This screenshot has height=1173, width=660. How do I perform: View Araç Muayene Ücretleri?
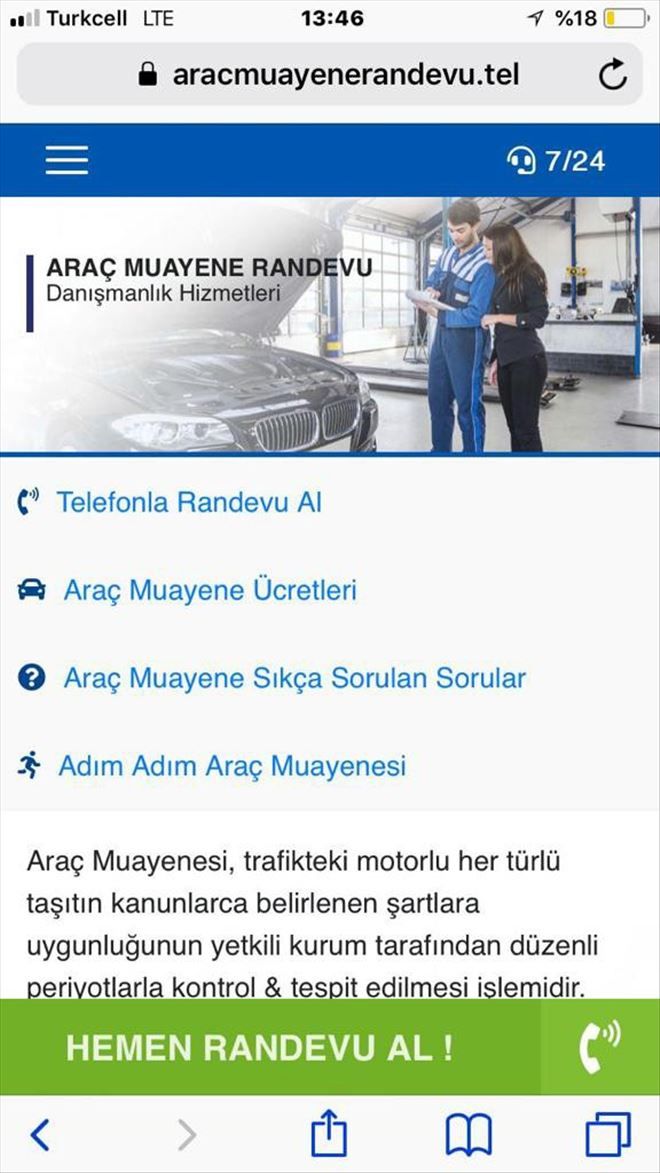pyautogui.click(x=209, y=590)
